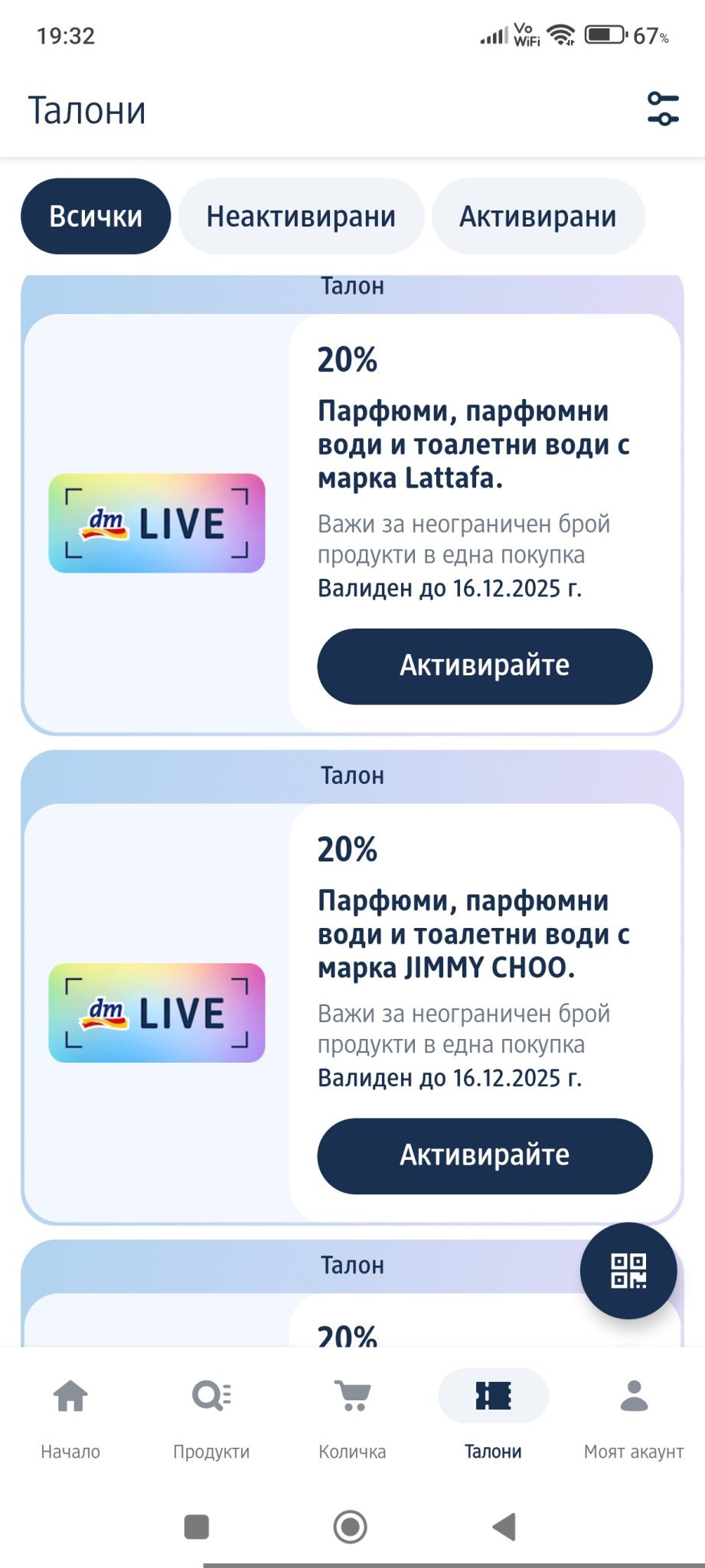Show Активирани coupons

[537, 217]
